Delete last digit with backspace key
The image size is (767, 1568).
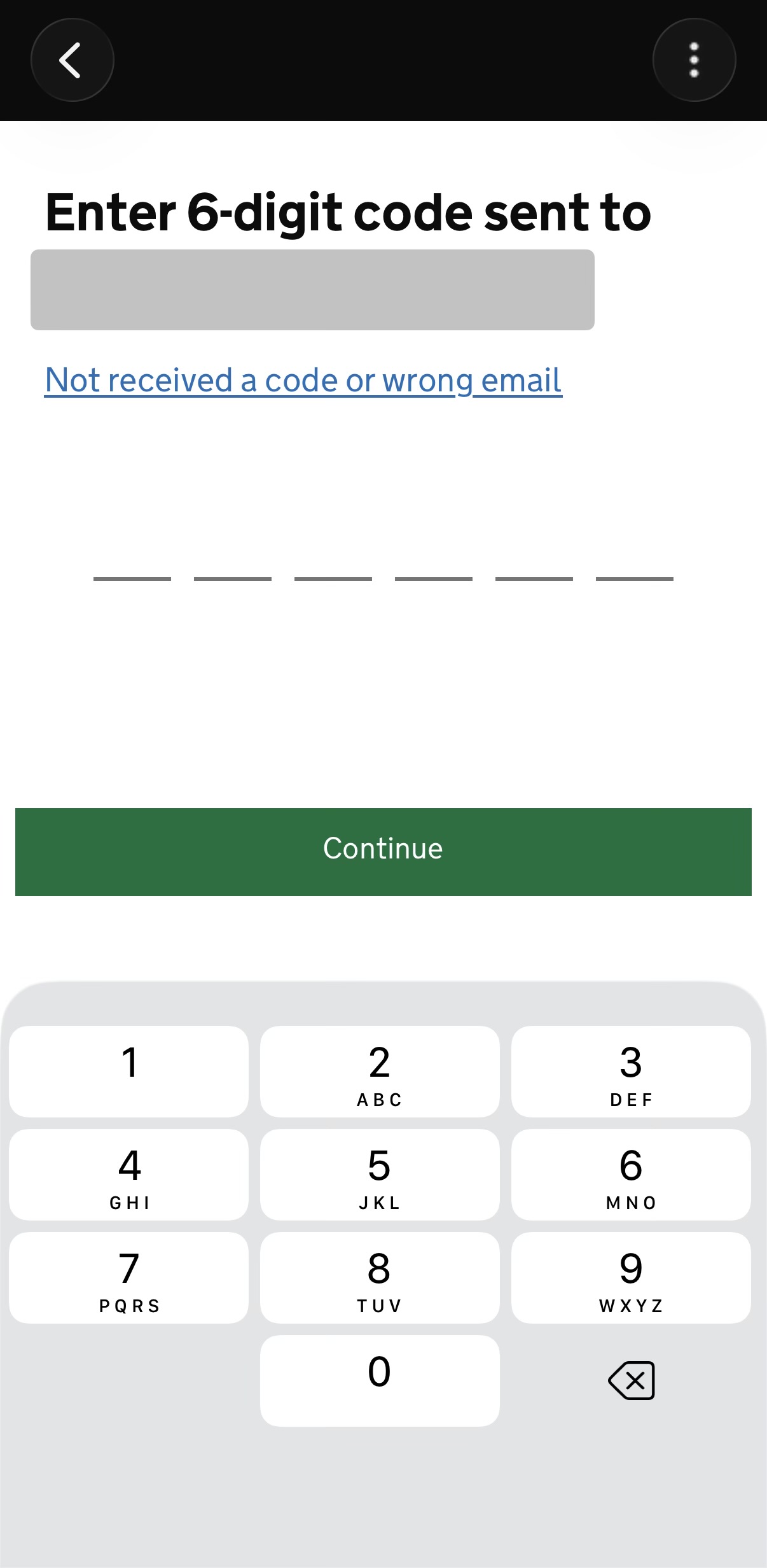(631, 1380)
